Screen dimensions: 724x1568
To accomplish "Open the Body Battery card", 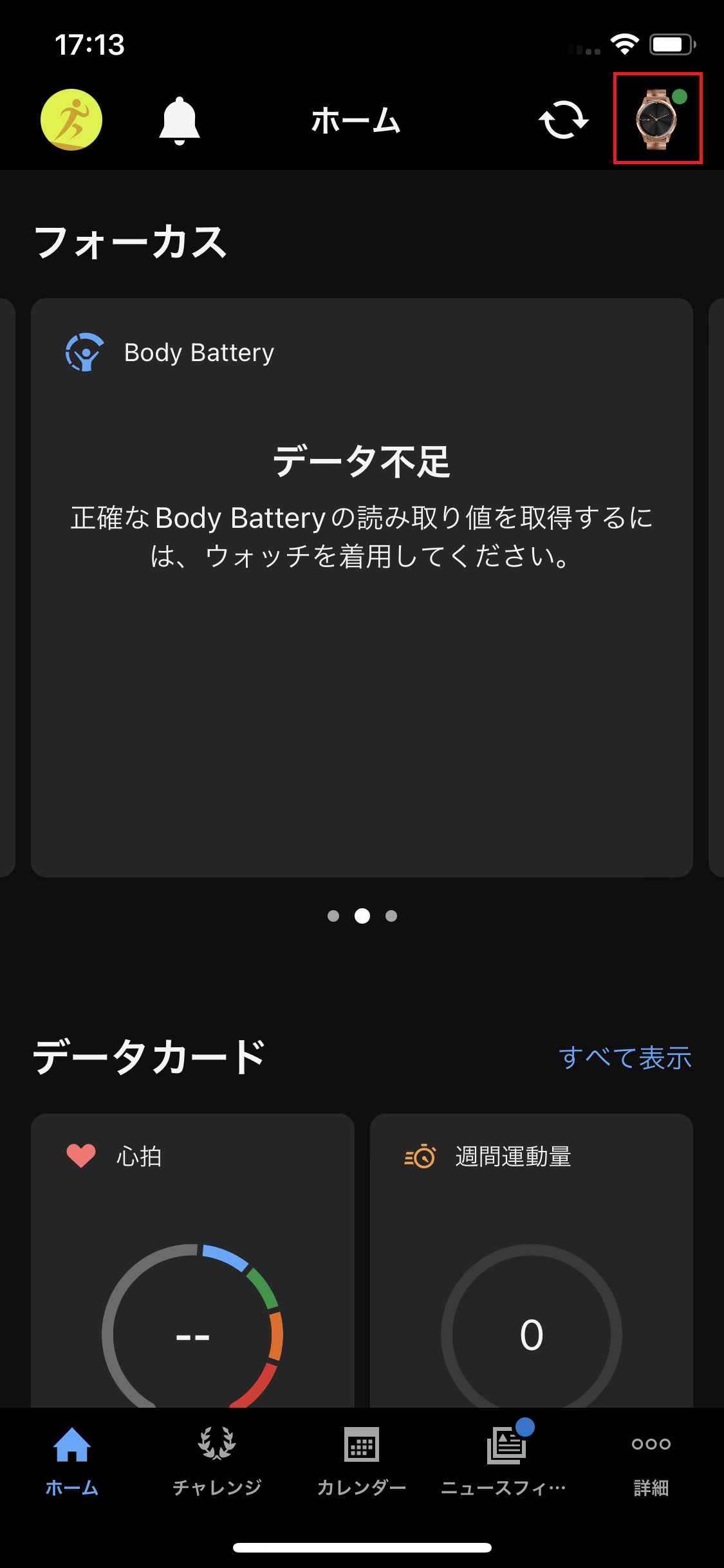I will click(x=362, y=586).
